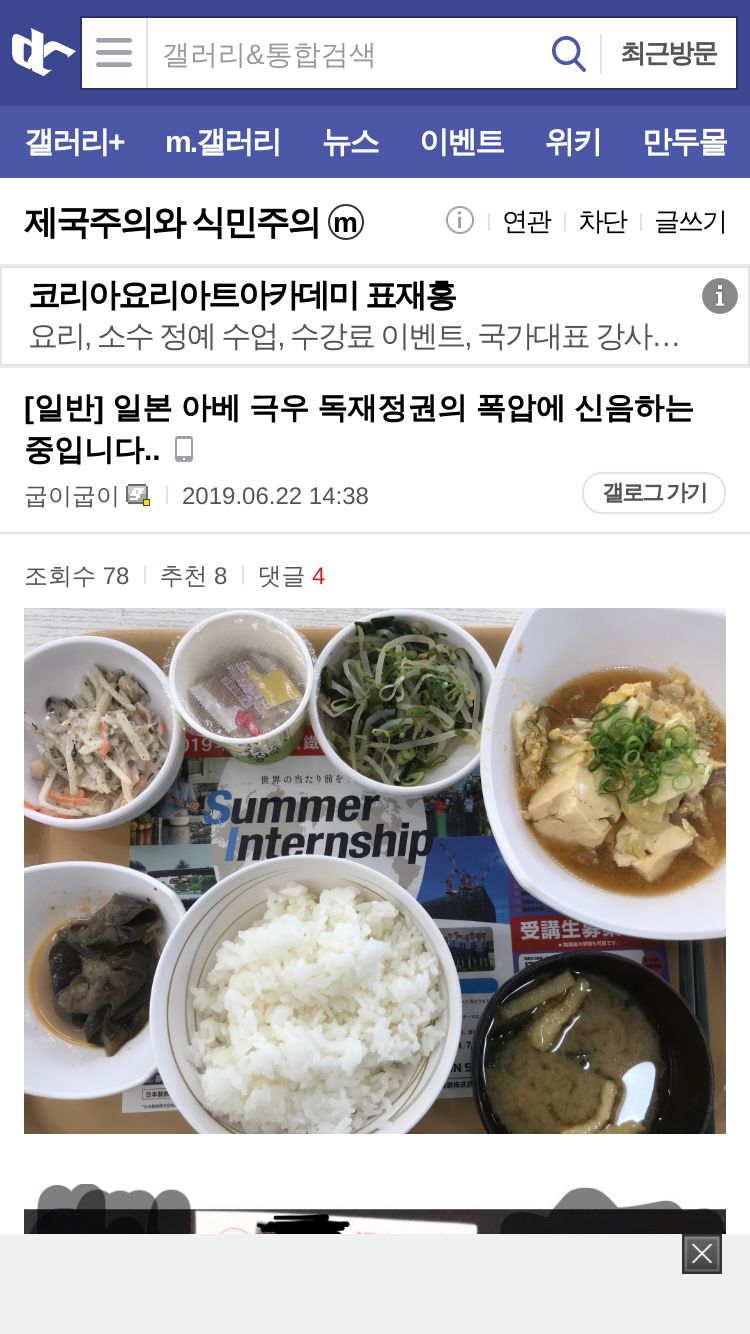The height and width of the screenshot is (1334, 750).
Task: Tap the 갤러리&통합검색 search field
Action: [345, 53]
